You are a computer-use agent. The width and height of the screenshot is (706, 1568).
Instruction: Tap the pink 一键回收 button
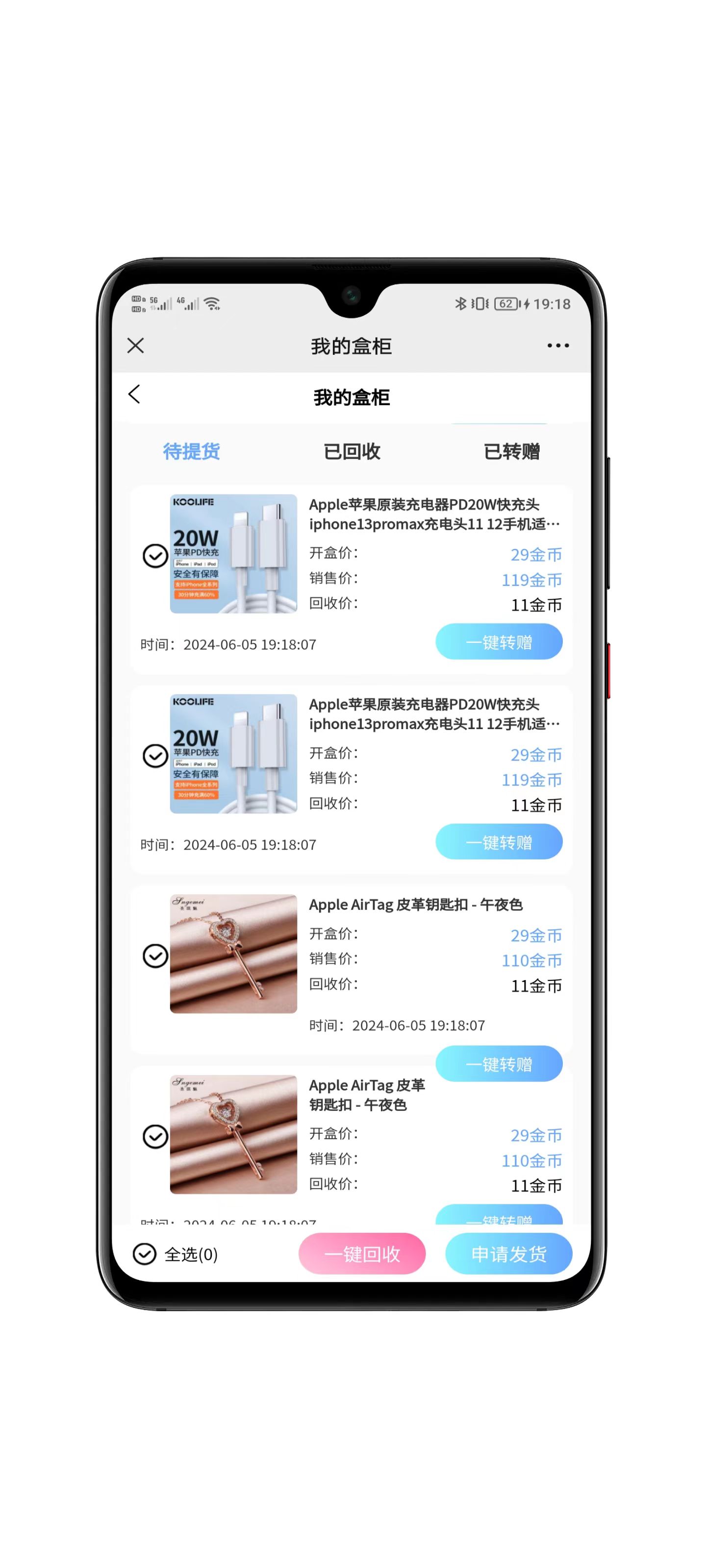pos(362,1254)
